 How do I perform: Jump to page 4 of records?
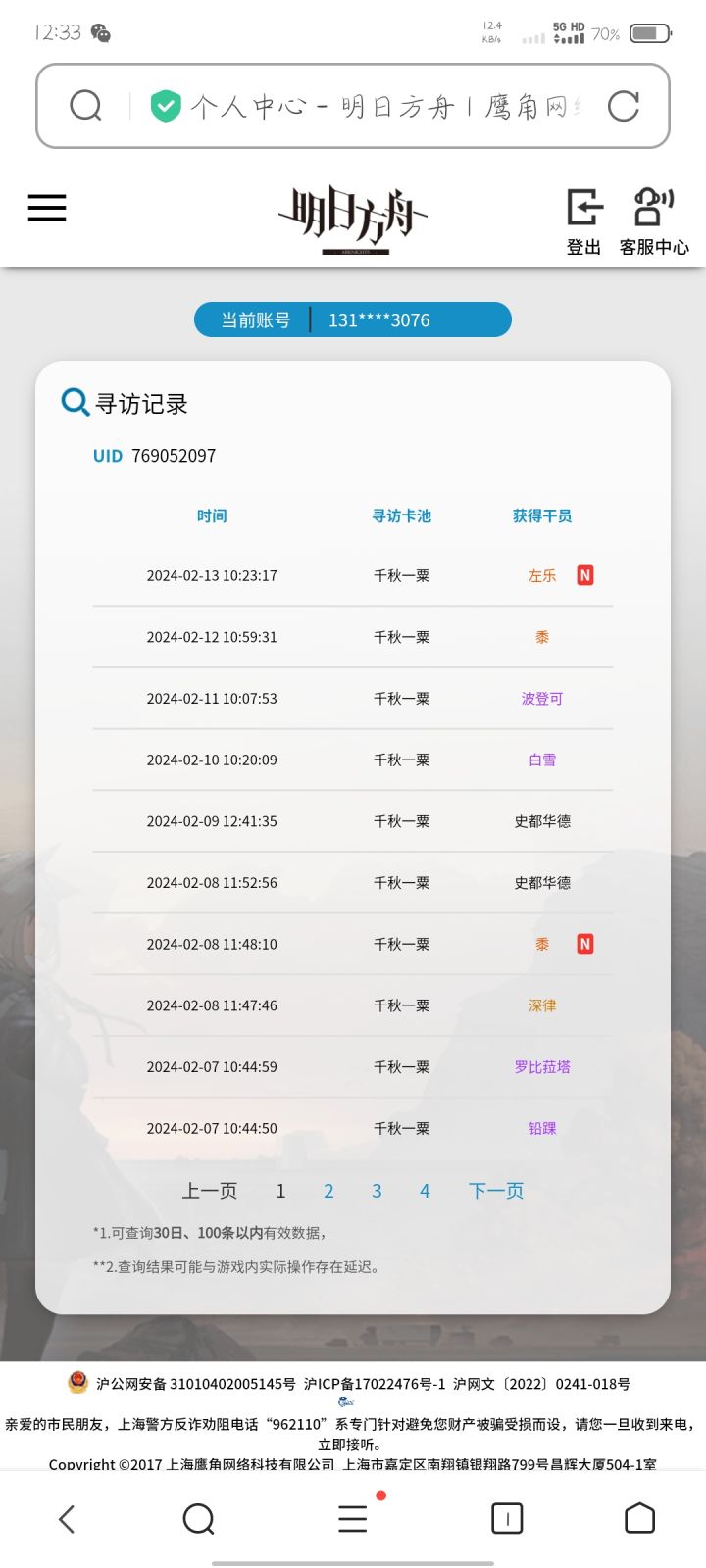[425, 1191]
